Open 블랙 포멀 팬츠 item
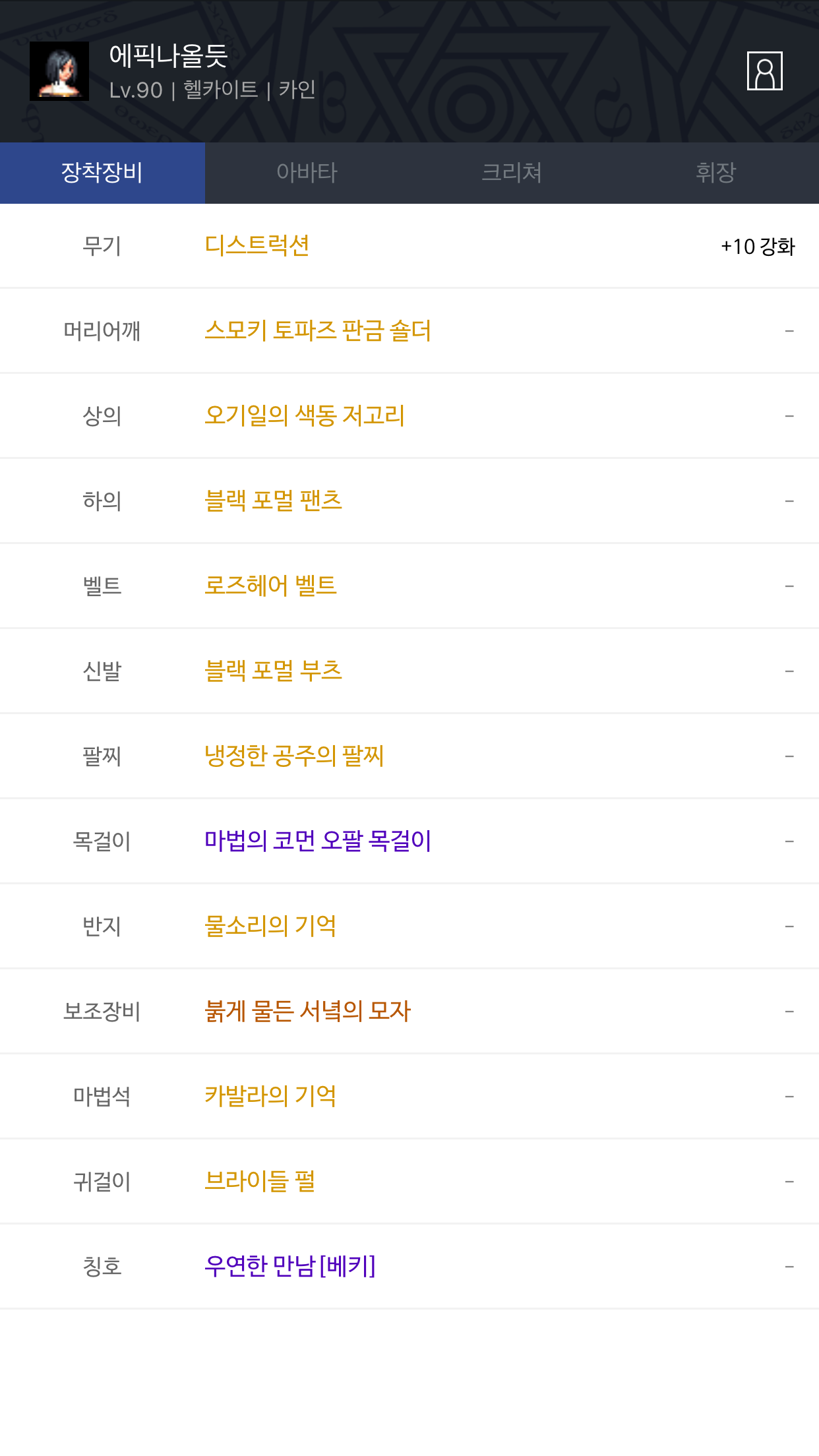The width and height of the screenshot is (819, 1456). tap(274, 501)
